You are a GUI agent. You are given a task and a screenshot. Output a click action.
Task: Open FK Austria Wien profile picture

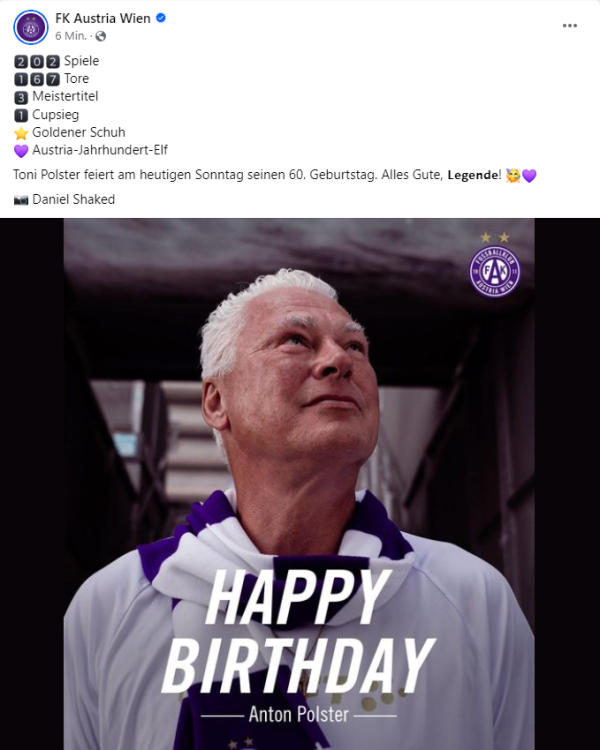[30, 27]
